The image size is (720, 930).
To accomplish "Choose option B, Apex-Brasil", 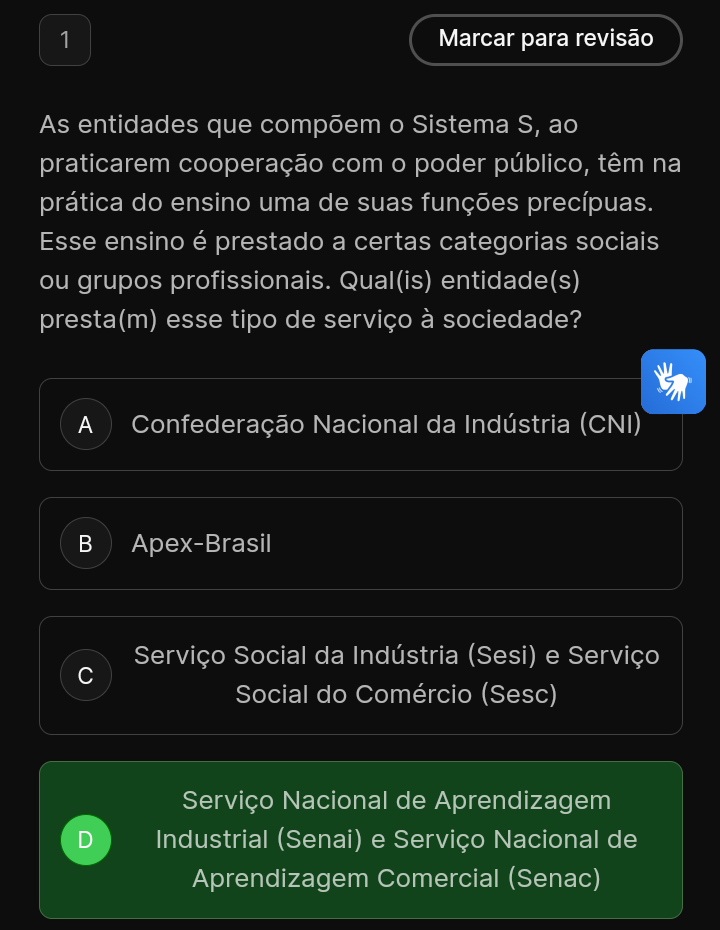I will tap(360, 544).
